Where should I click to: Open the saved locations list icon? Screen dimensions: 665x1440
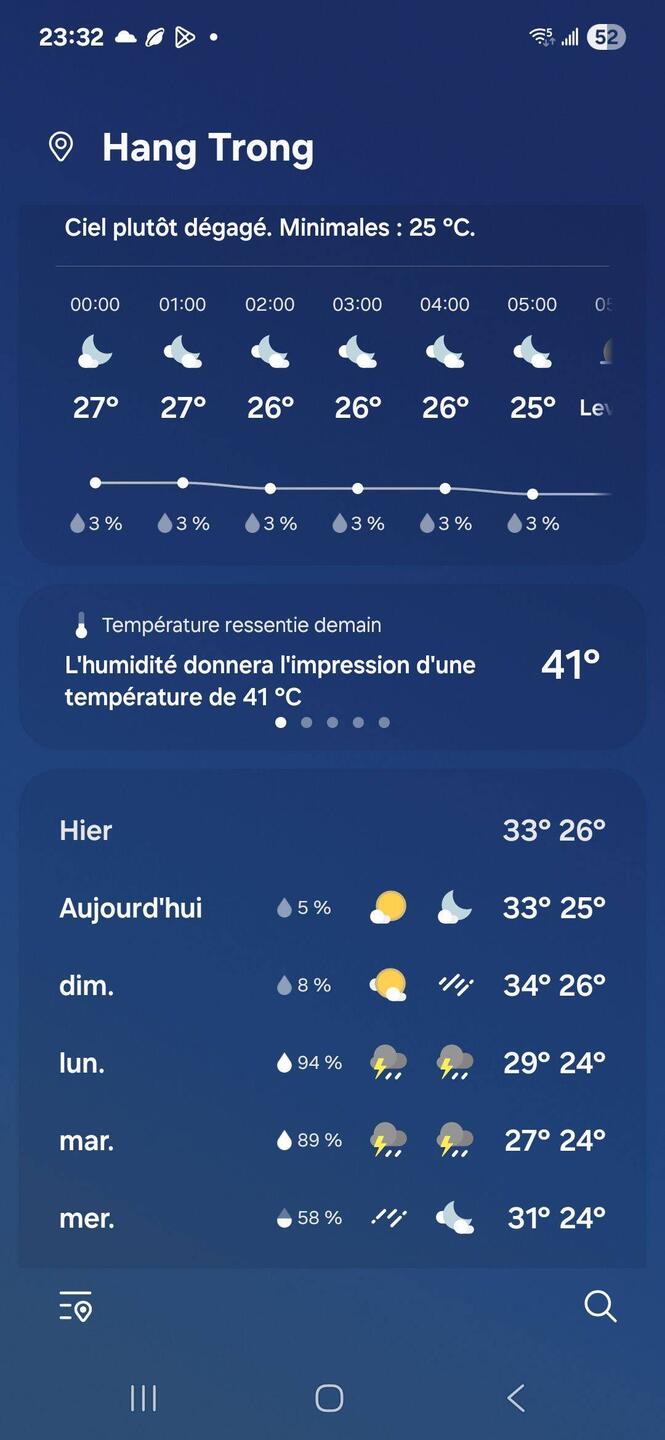pos(75,1306)
